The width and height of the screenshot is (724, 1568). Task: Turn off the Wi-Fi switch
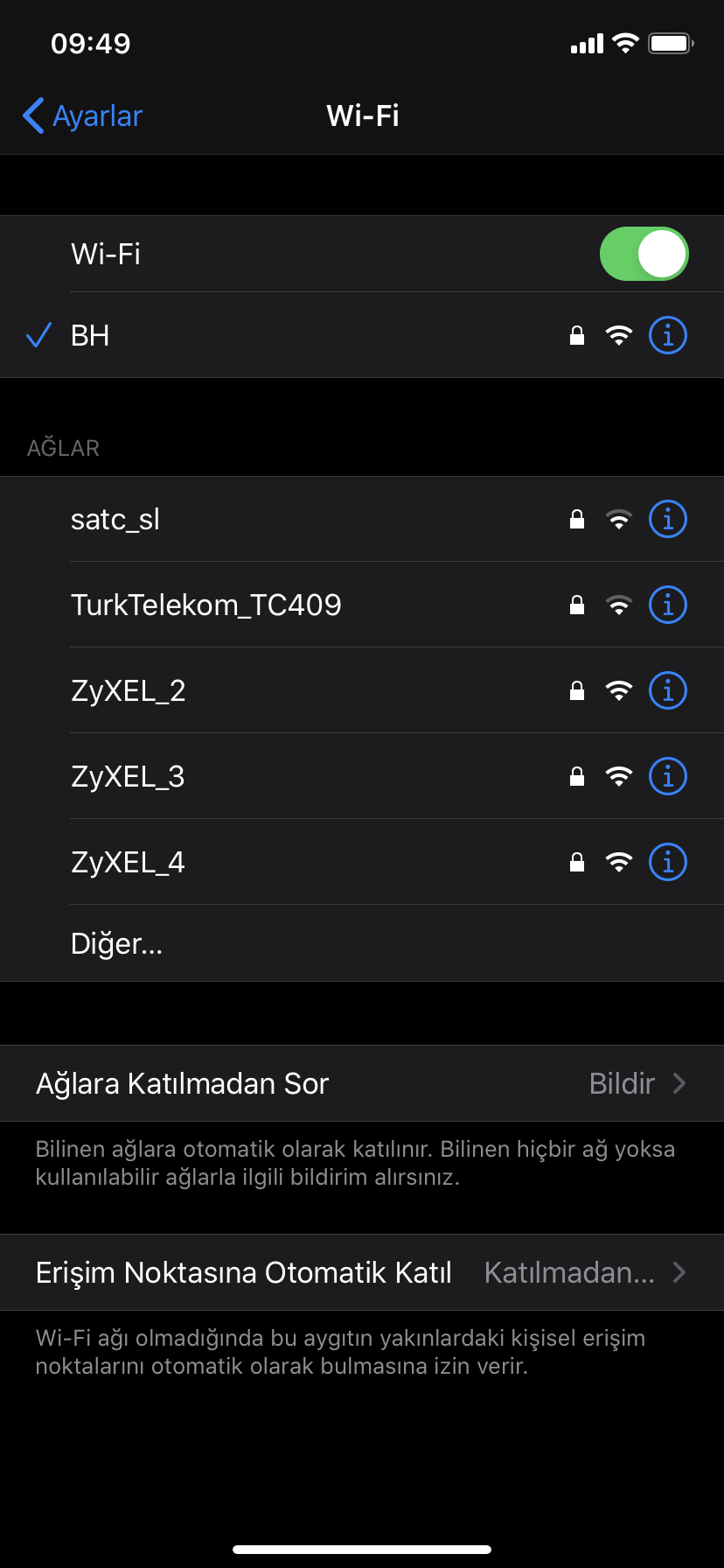pos(644,254)
